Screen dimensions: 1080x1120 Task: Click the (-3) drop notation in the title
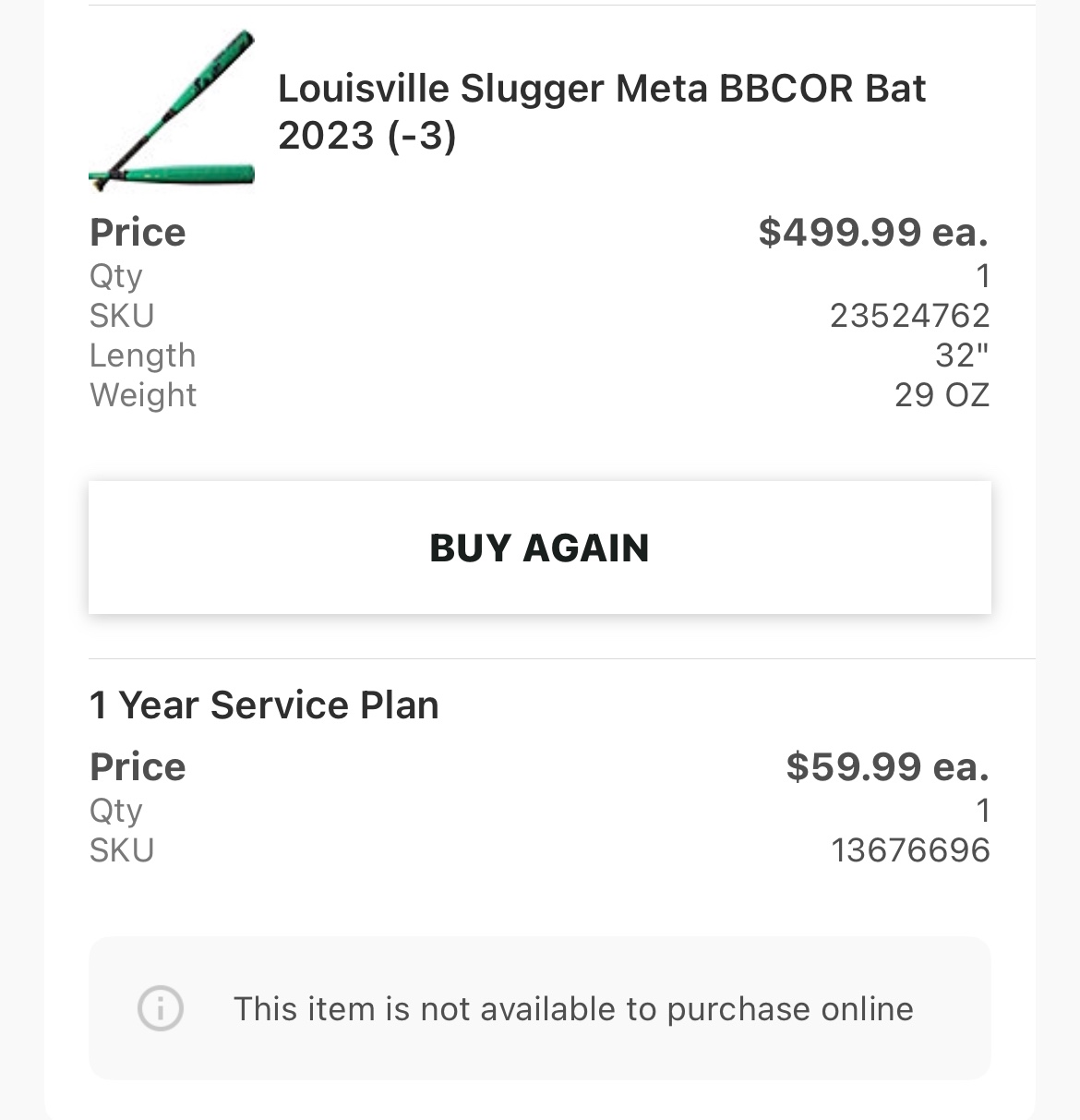click(419, 135)
